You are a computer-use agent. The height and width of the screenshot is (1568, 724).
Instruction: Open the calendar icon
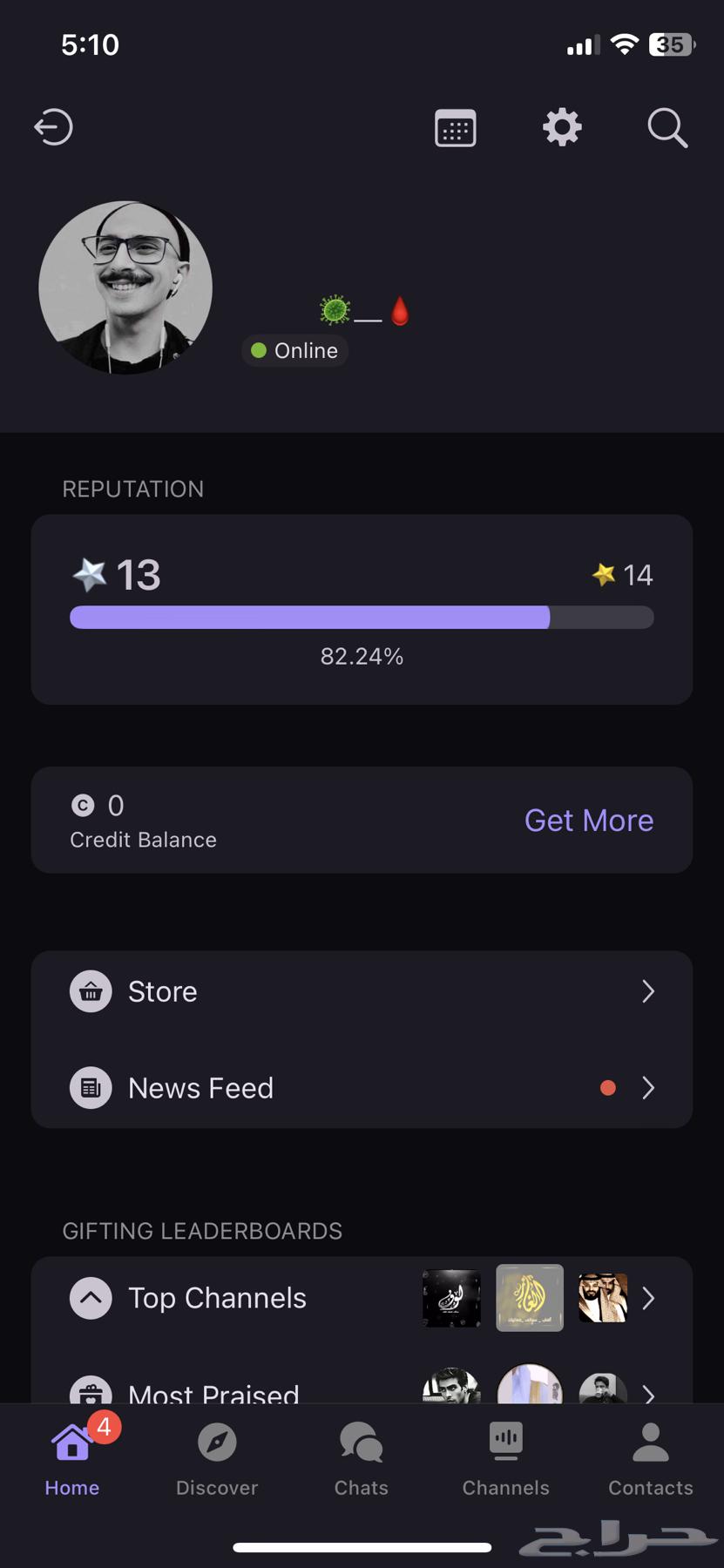455,128
